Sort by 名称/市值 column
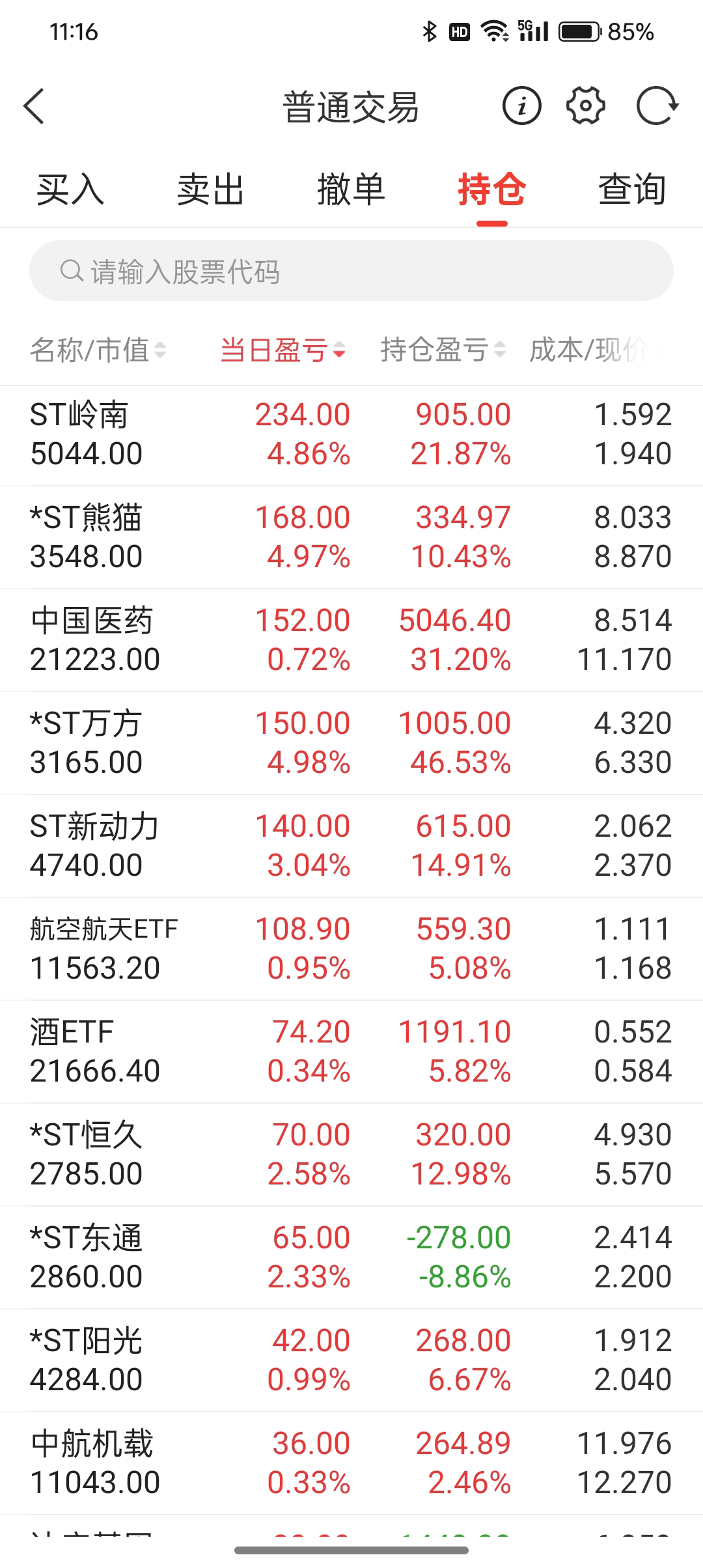 (x=98, y=350)
